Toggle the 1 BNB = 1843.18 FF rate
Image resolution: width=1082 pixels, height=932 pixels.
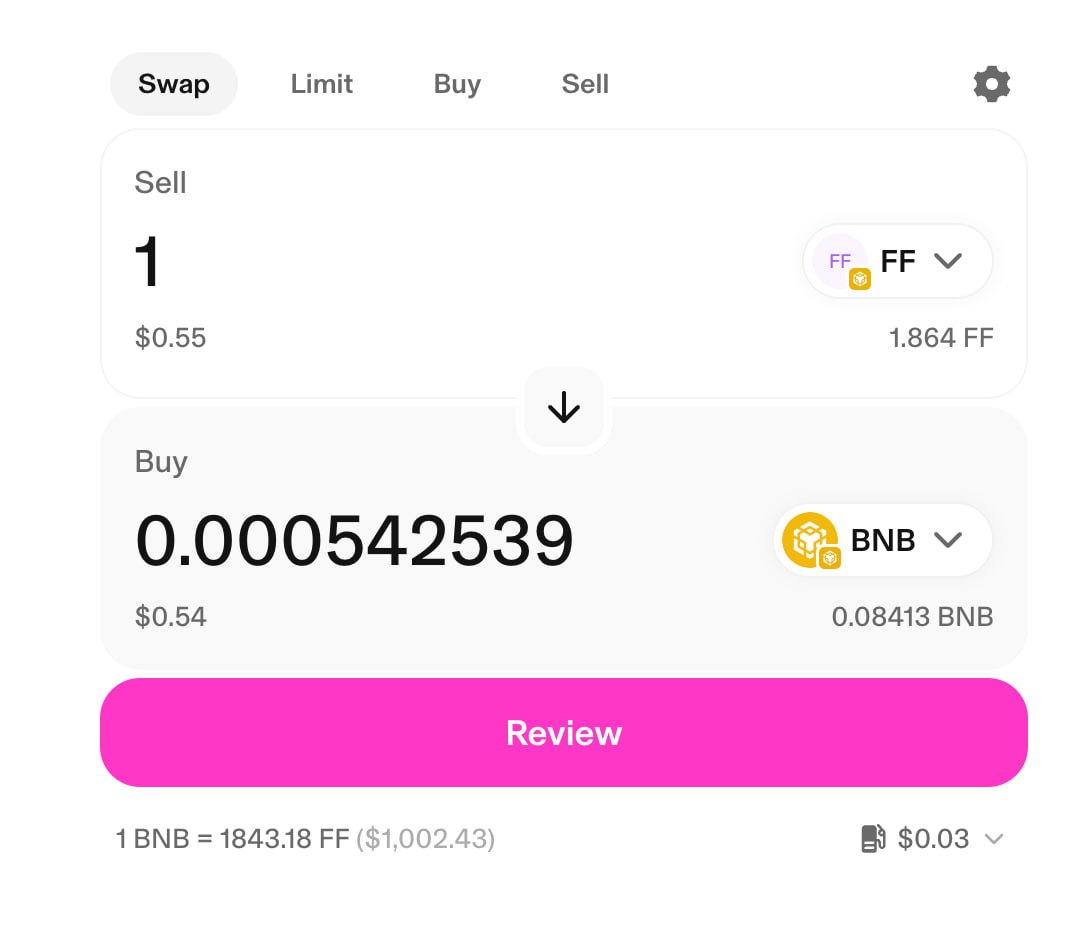click(305, 839)
